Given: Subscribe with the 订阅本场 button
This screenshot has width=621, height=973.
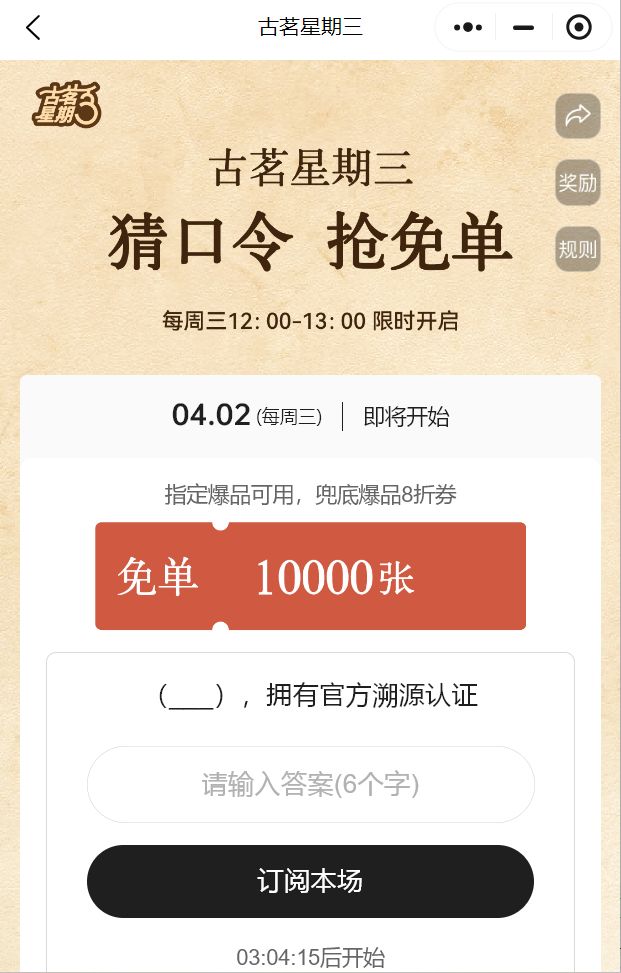Looking at the screenshot, I should point(310,881).
